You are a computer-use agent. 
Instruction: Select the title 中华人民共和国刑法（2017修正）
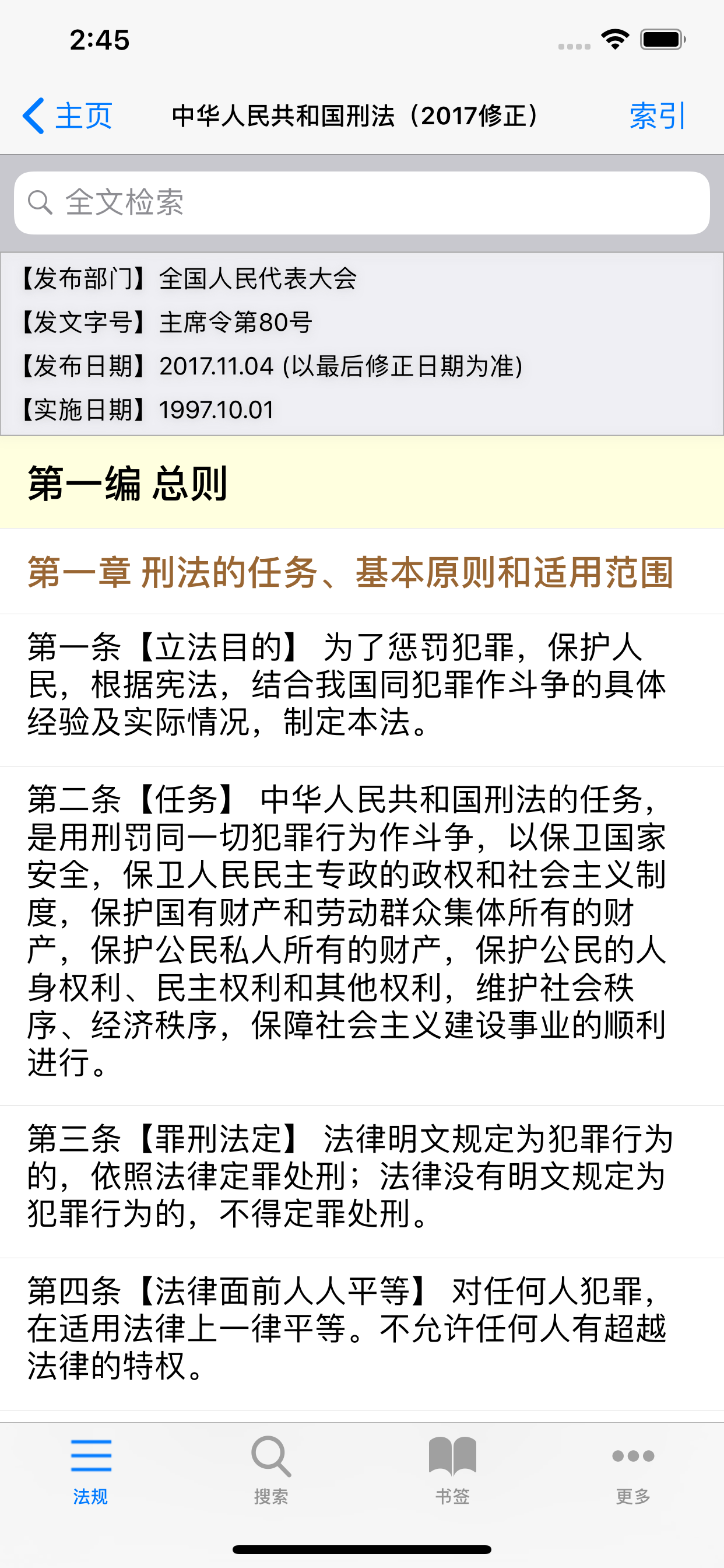[356, 116]
